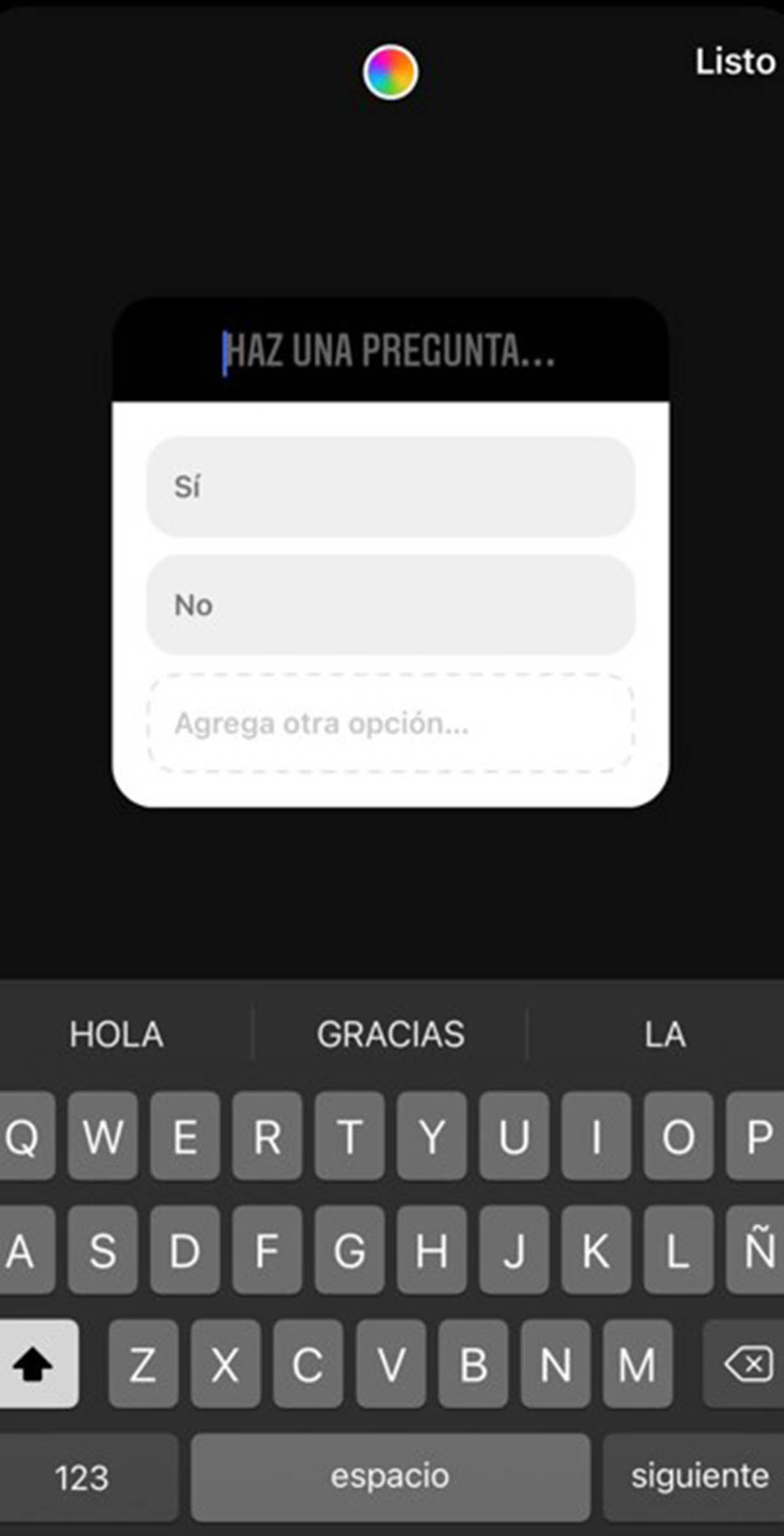This screenshot has width=784, height=1536.
Task: Tap siguiente to move to next field
Action: coord(698,1477)
